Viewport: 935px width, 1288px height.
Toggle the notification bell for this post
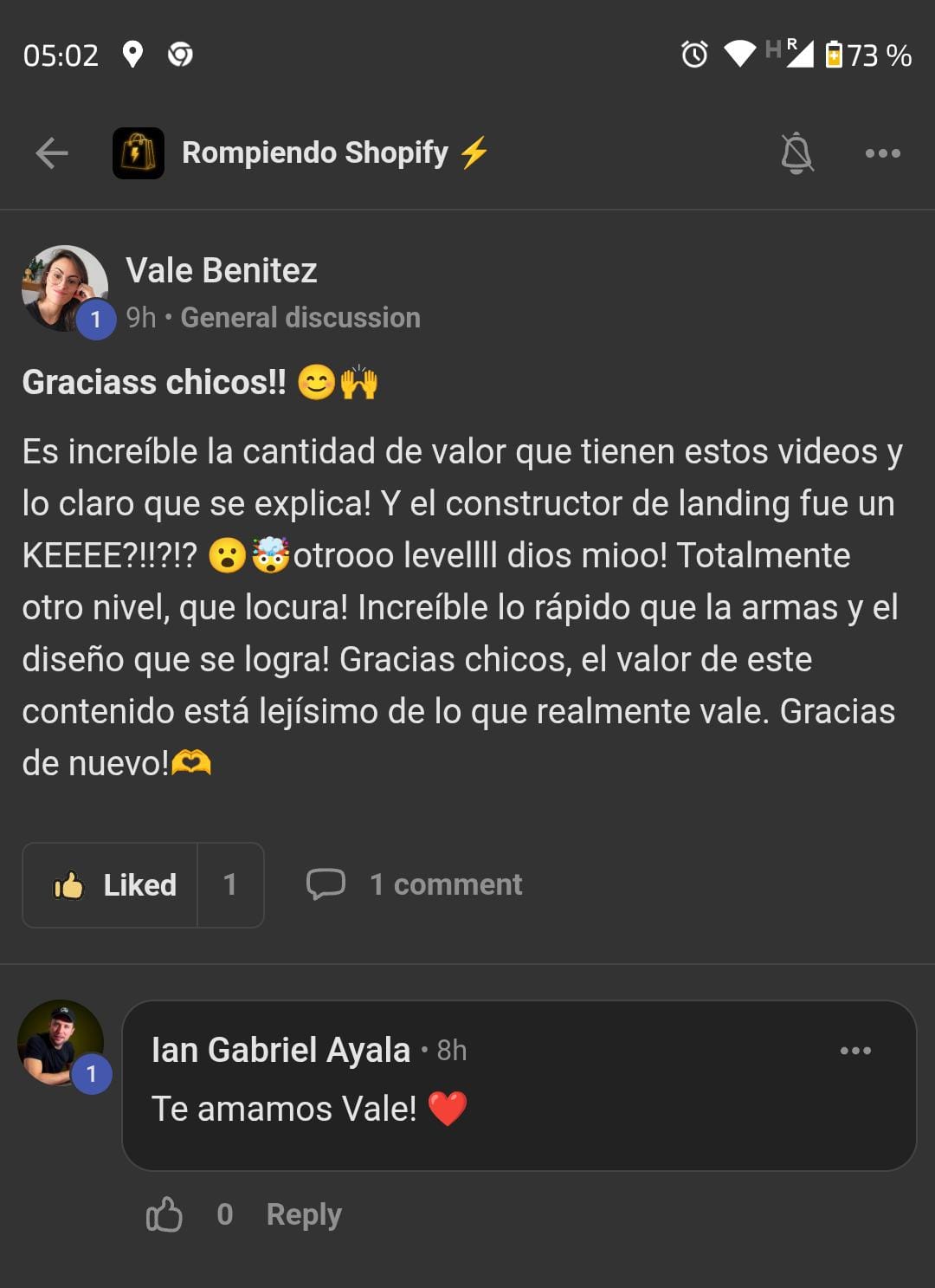796,153
